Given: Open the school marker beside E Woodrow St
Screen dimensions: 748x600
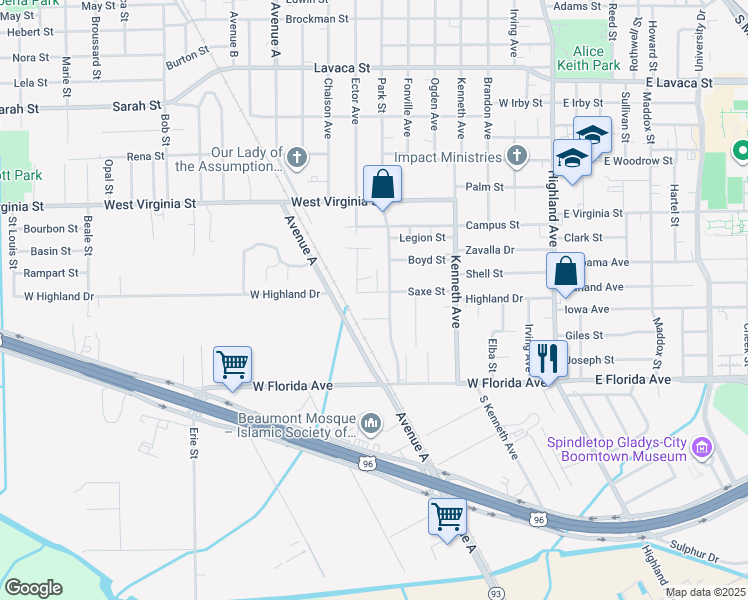Looking at the screenshot, I should pyautogui.click(x=572, y=160).
